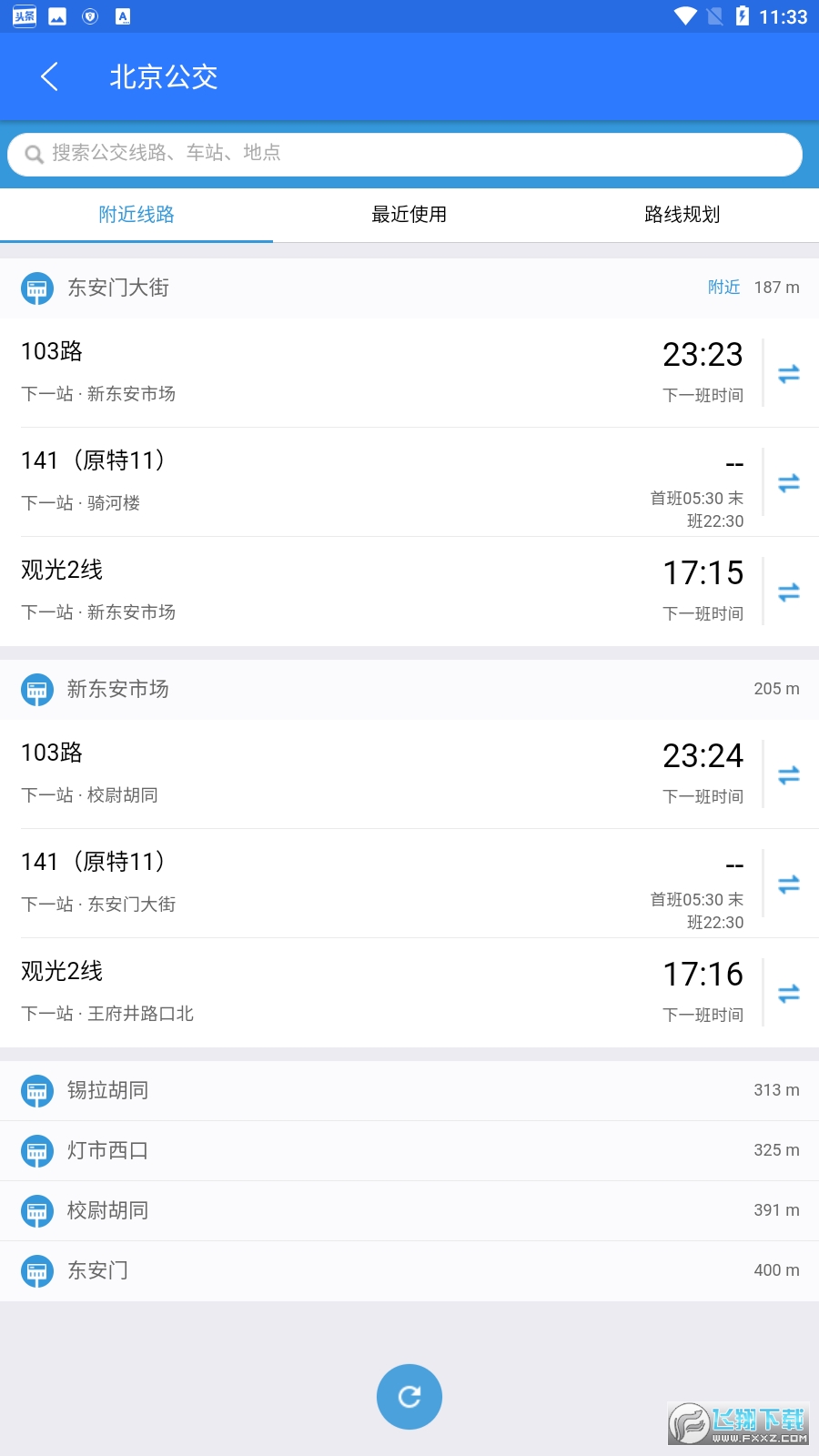Expand the 观光2线 entry under 东安门大街
Screen dimensions: 819x1456
364,590
